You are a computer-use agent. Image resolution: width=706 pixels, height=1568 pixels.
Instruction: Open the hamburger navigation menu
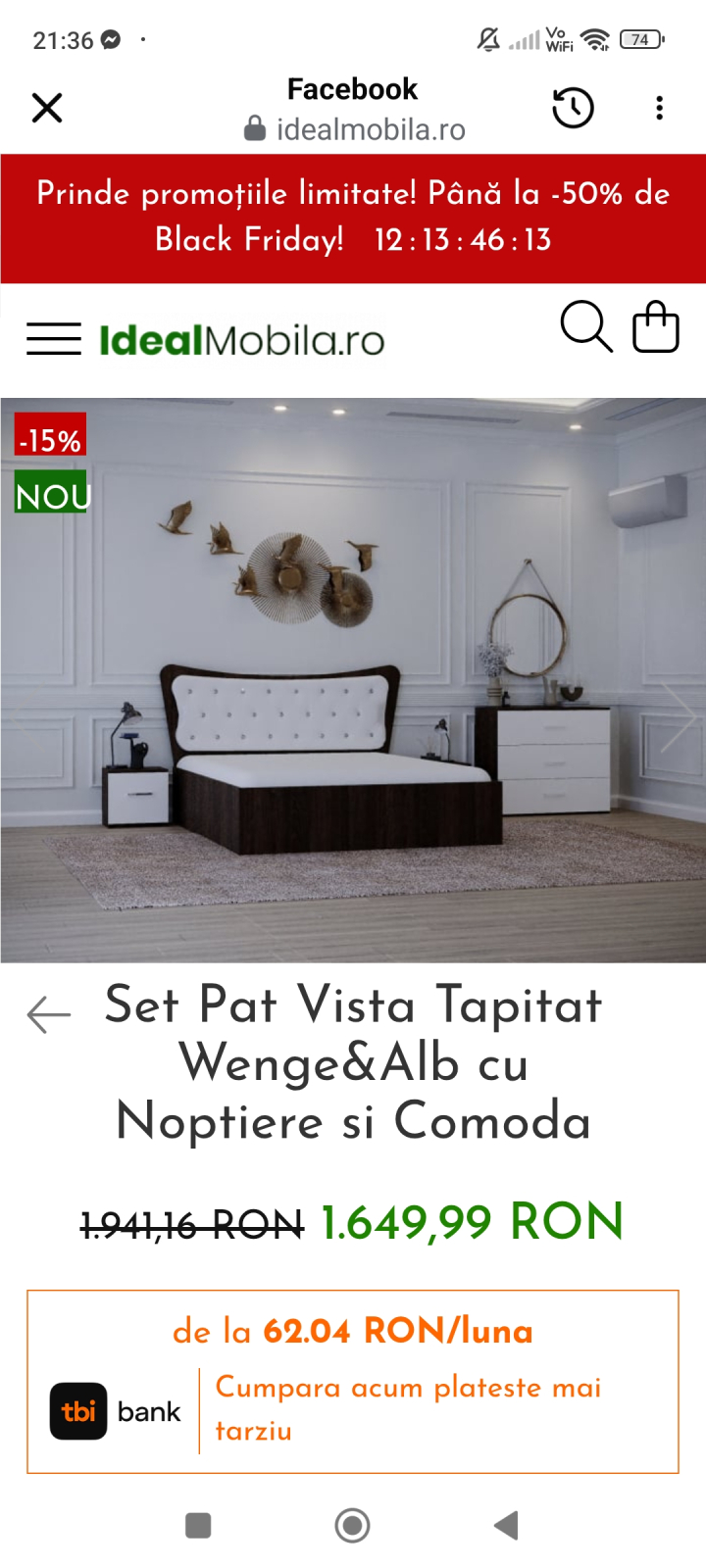pos(54,339)
